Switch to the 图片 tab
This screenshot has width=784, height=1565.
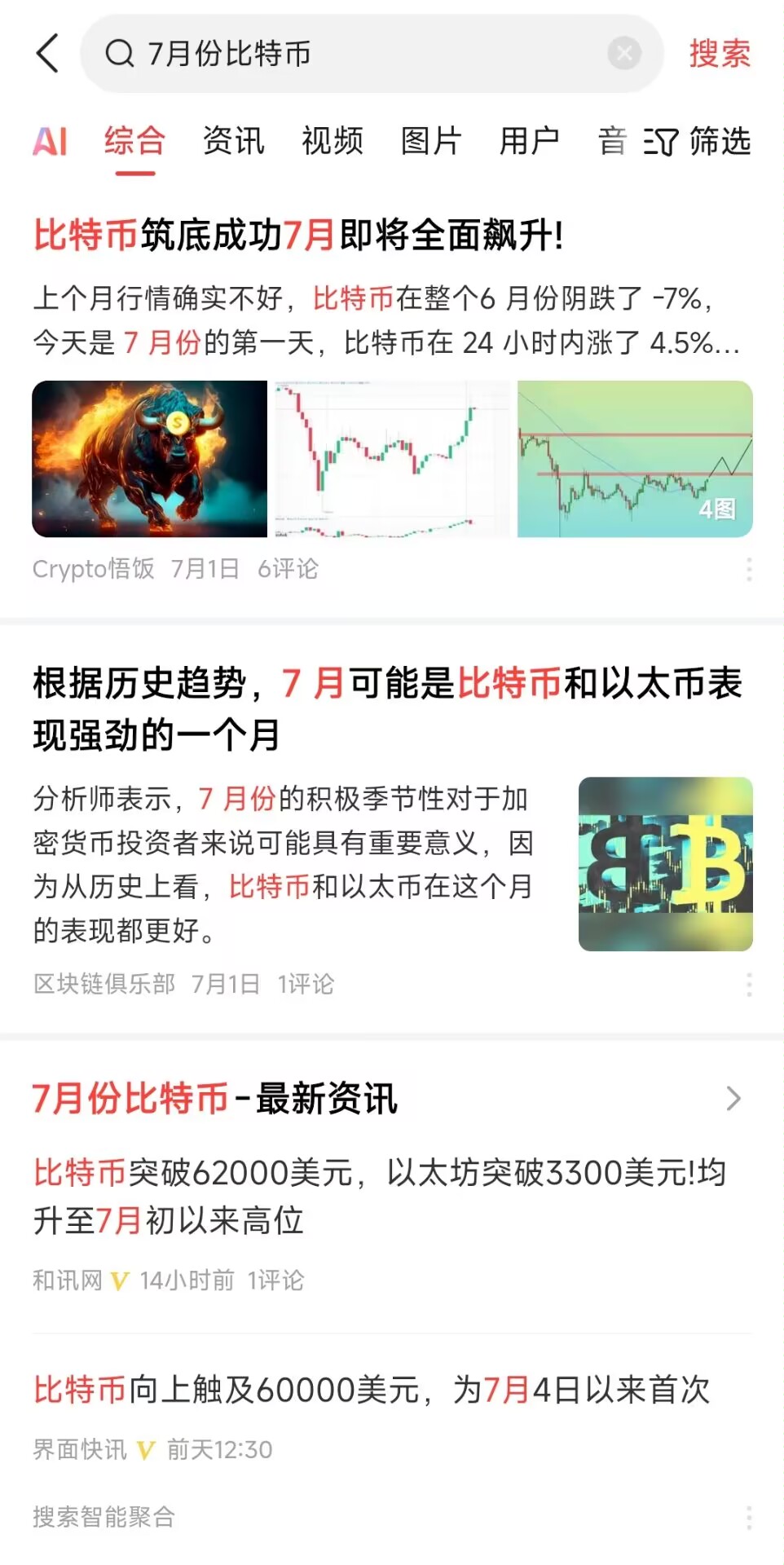tap(431, 142)
